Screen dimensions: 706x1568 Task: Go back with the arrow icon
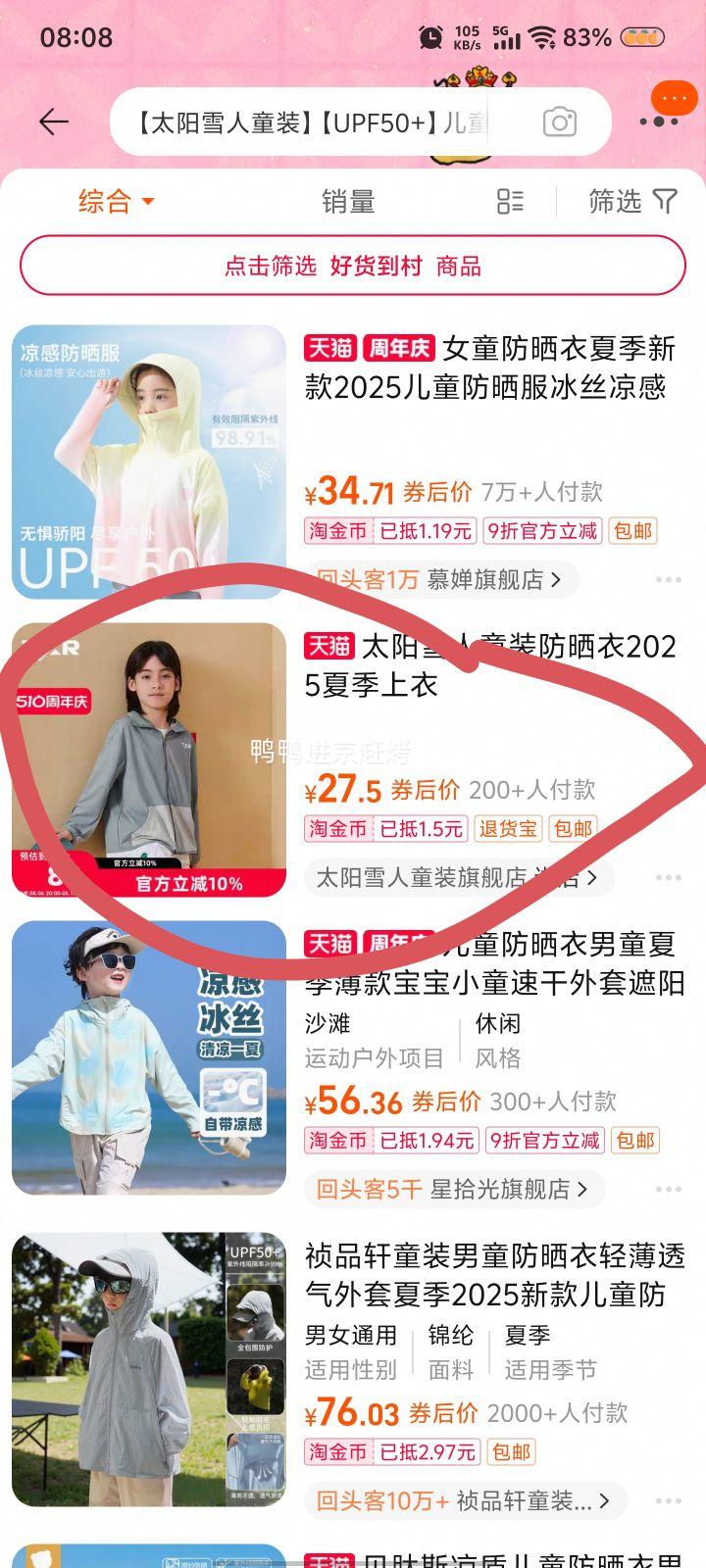(54, 122)
